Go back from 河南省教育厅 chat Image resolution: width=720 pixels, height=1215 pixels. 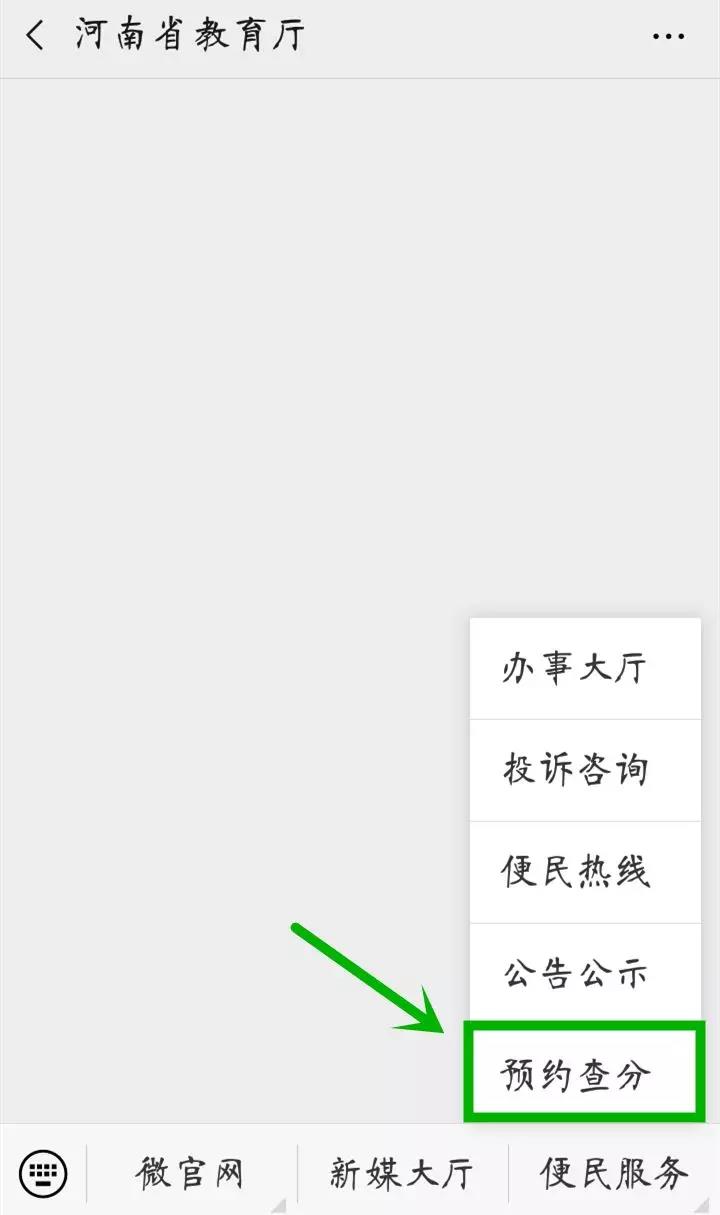tap(36, 36)
